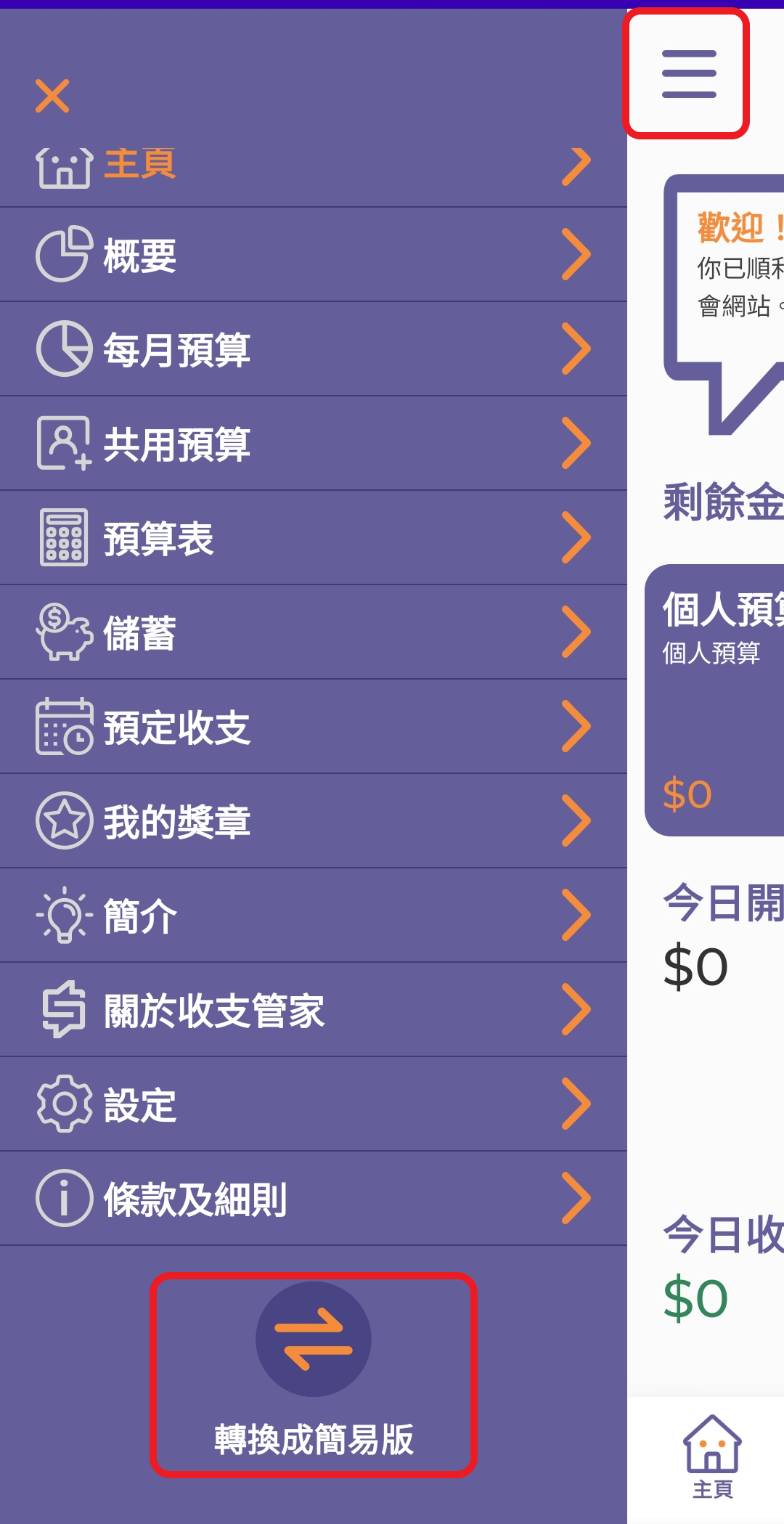The image size is (784, 1524).
Task: Open 主頁 from the side menu
Action: click(x=312, y=166)
